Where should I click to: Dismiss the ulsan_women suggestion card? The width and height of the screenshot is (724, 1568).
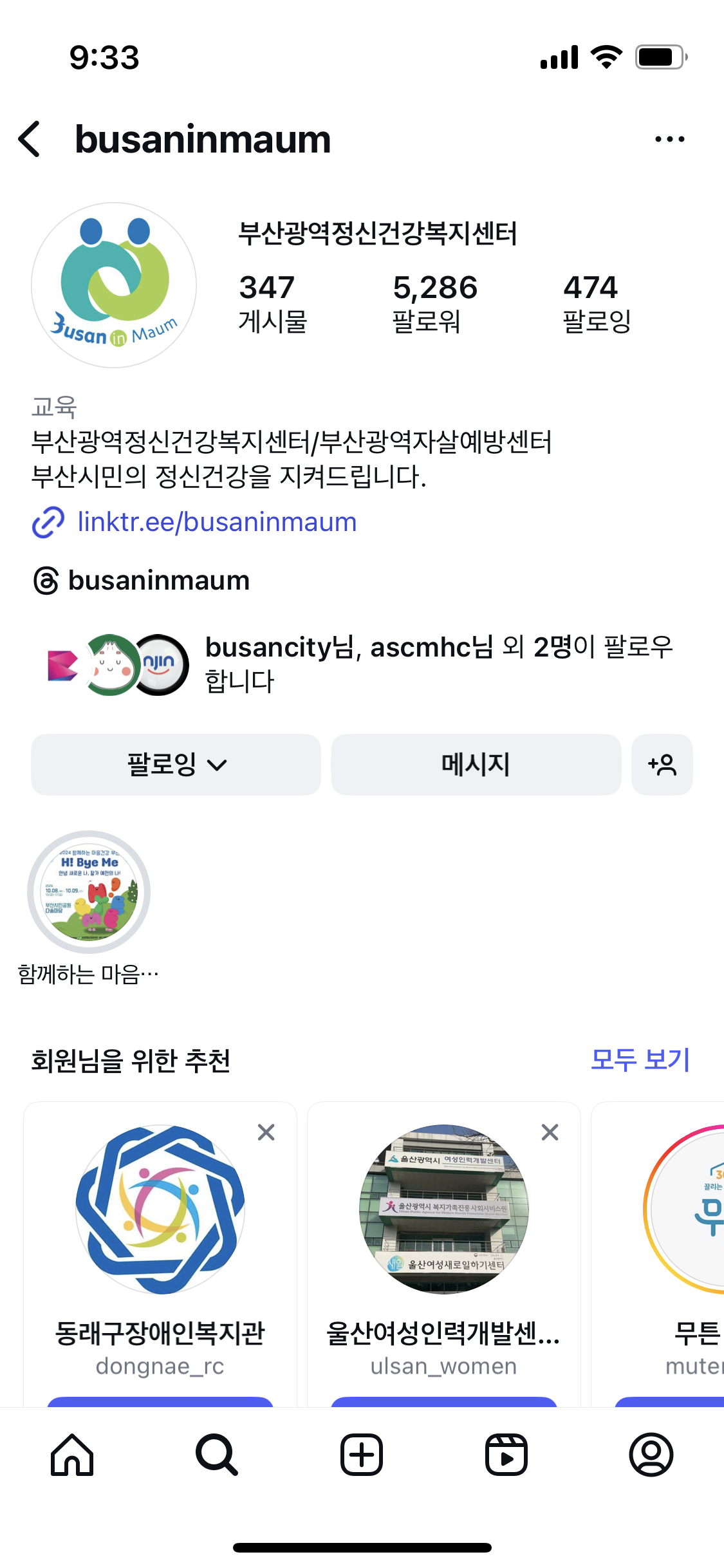click(x=550, y=1132)
